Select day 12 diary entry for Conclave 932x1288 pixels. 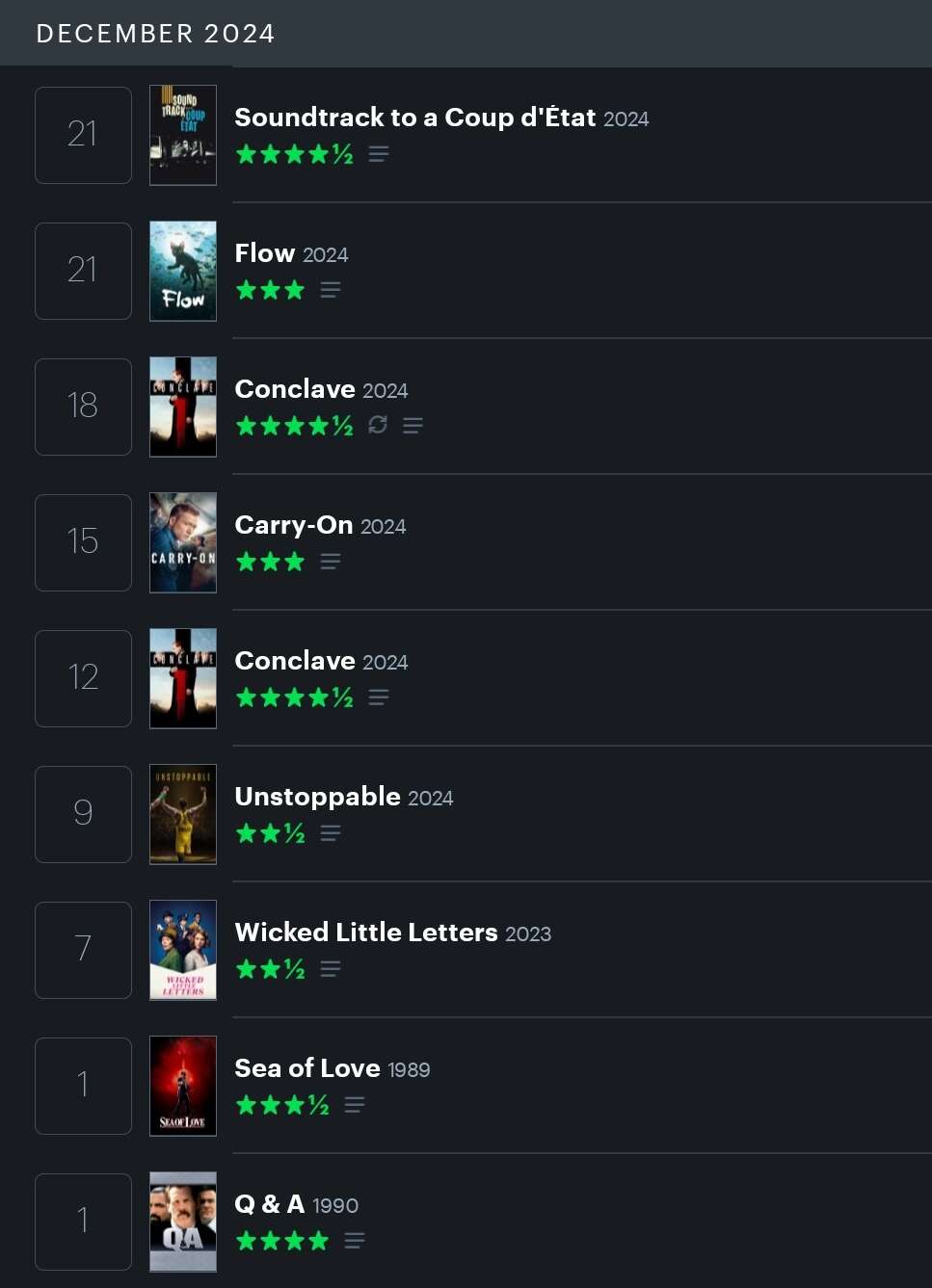pos(83,678)
